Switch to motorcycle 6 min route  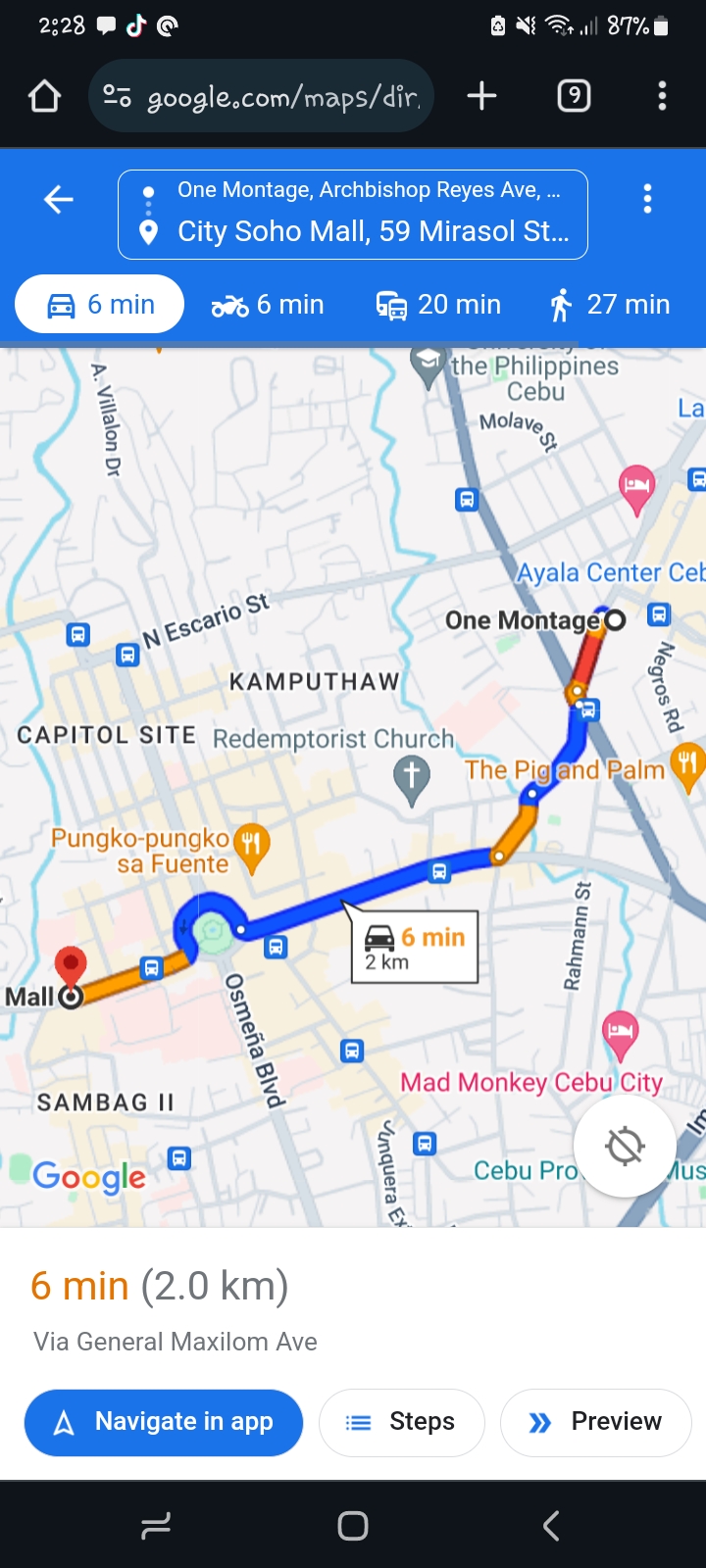[x=268, y=305]
